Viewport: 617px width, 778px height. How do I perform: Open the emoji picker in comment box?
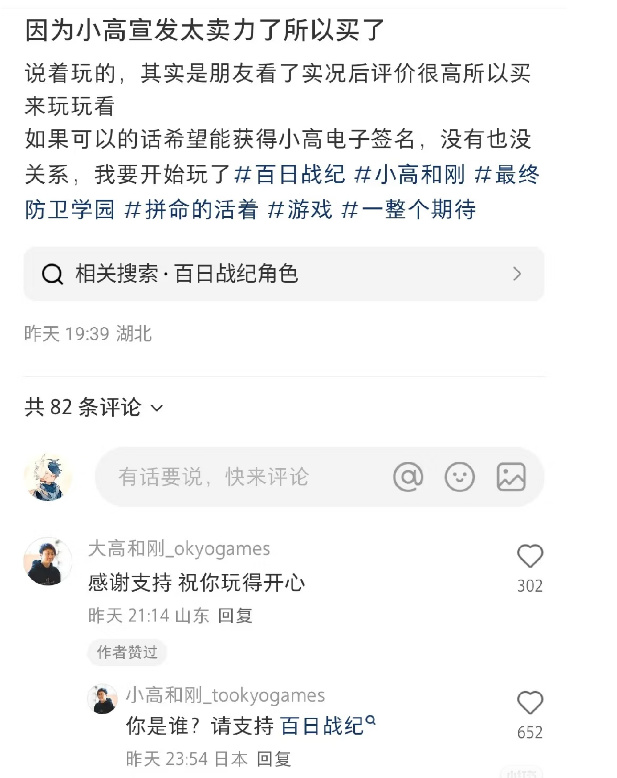[x=460, y=477]
